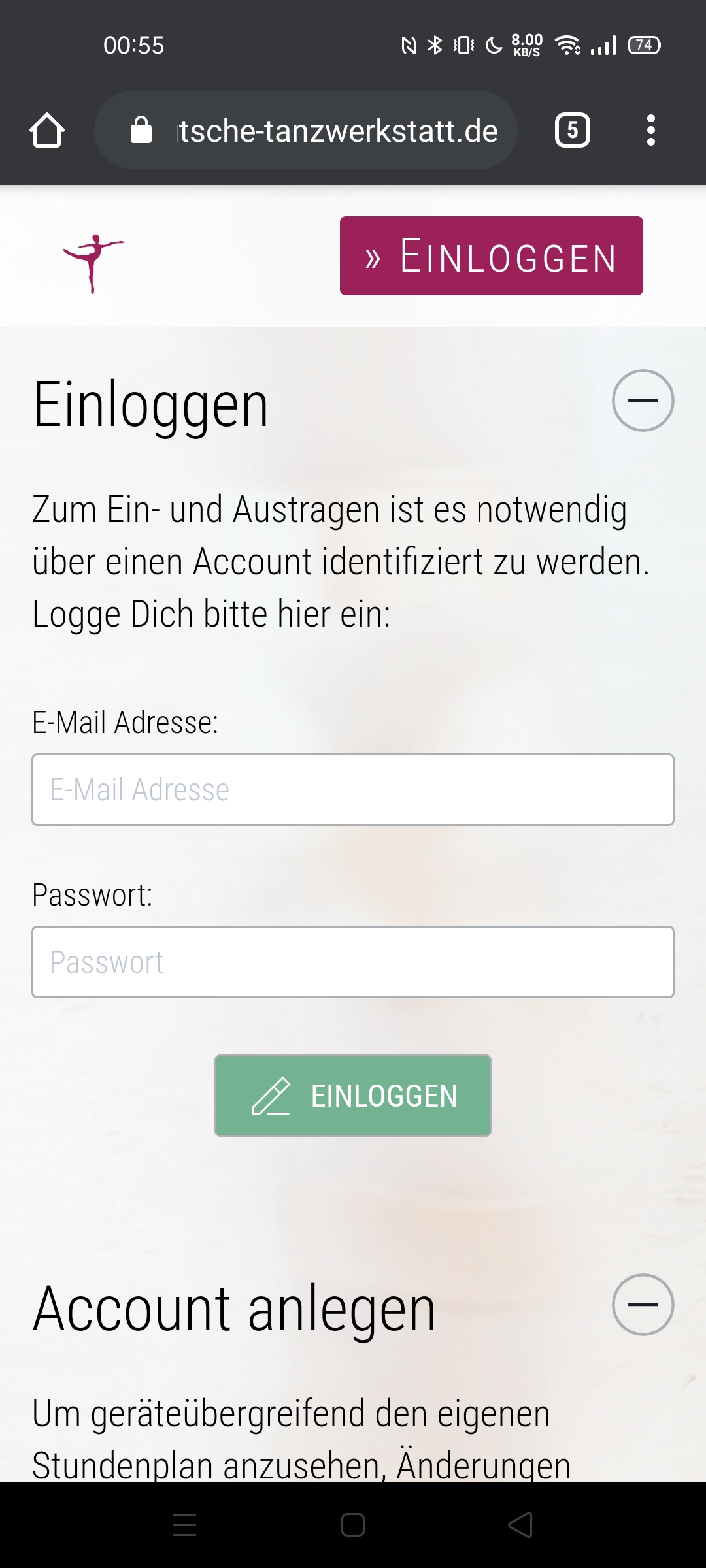The height and width of the screenshot is (1568, 706).
Task: Submit the green Einloggen button
Action: (353, 1096)
